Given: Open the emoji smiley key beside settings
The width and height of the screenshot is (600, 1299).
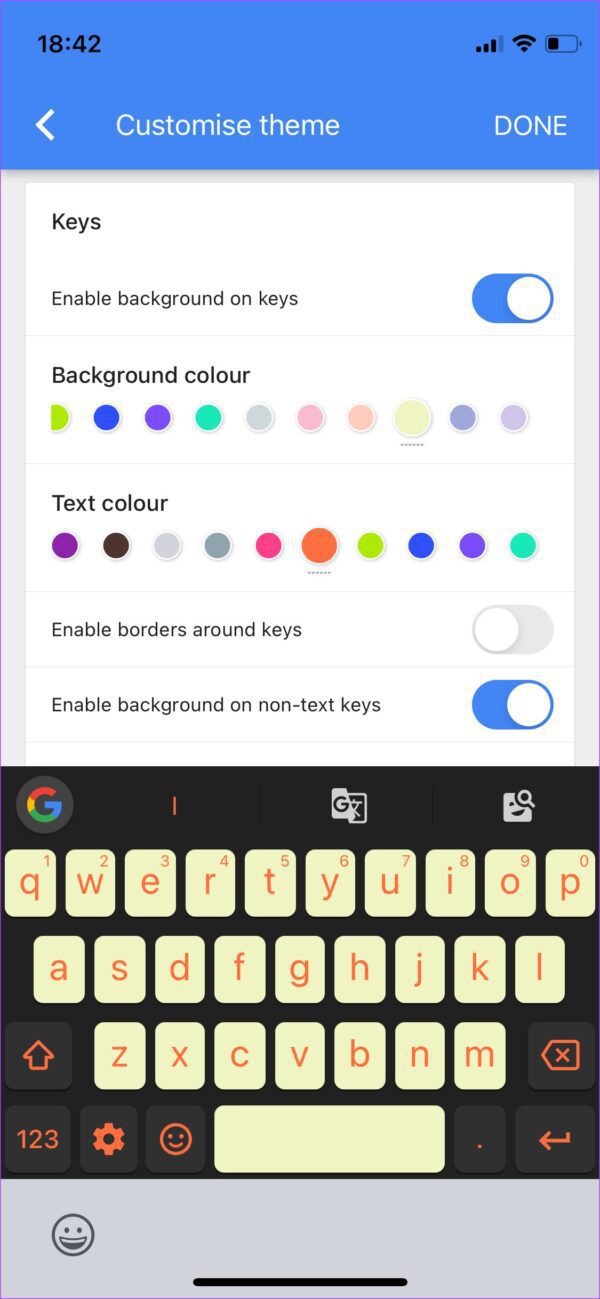Looking at the screenshot, I should tap(175, 1139).
